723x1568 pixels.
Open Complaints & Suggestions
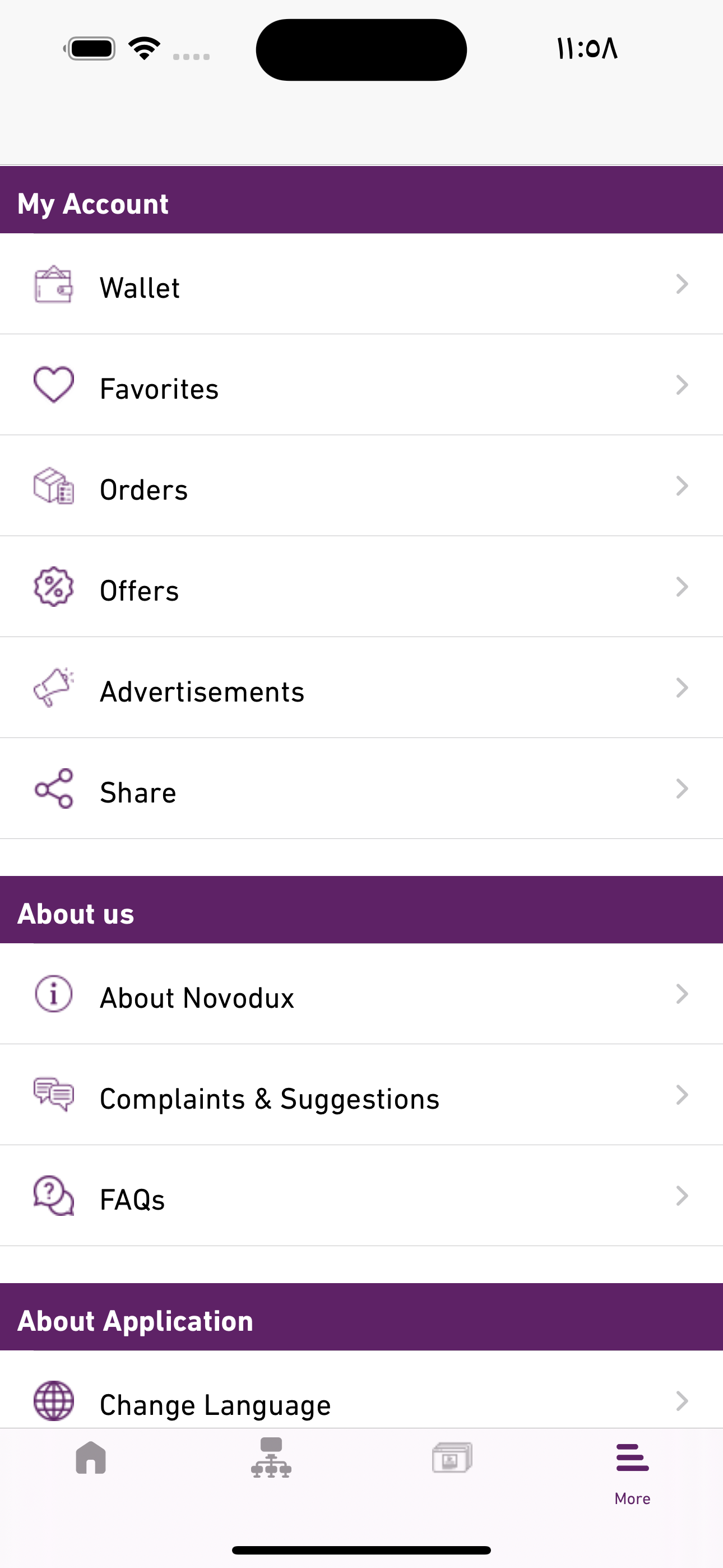(x=361, y=1096)
